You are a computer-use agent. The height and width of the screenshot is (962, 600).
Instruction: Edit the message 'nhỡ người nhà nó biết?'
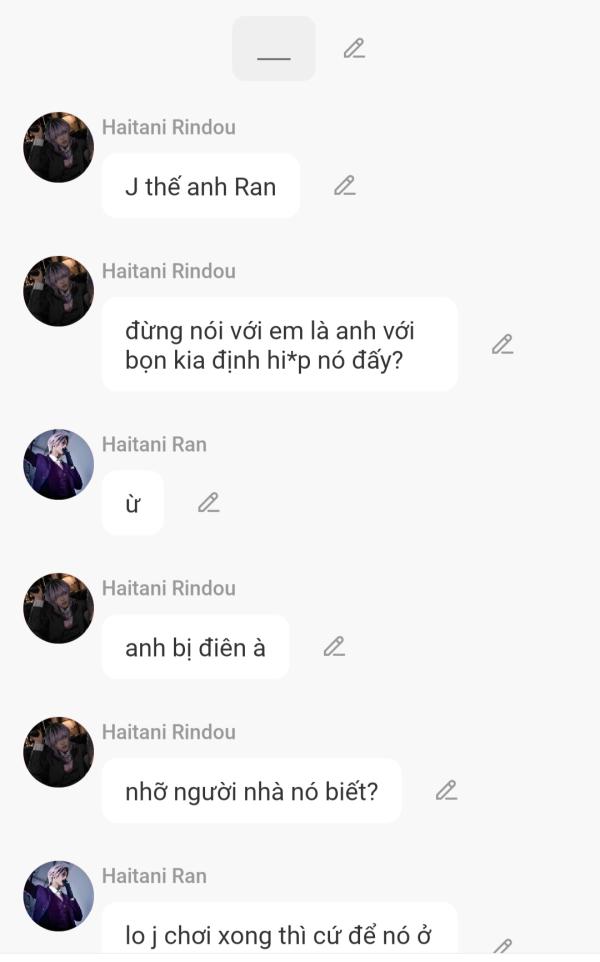tap(446, 791)
